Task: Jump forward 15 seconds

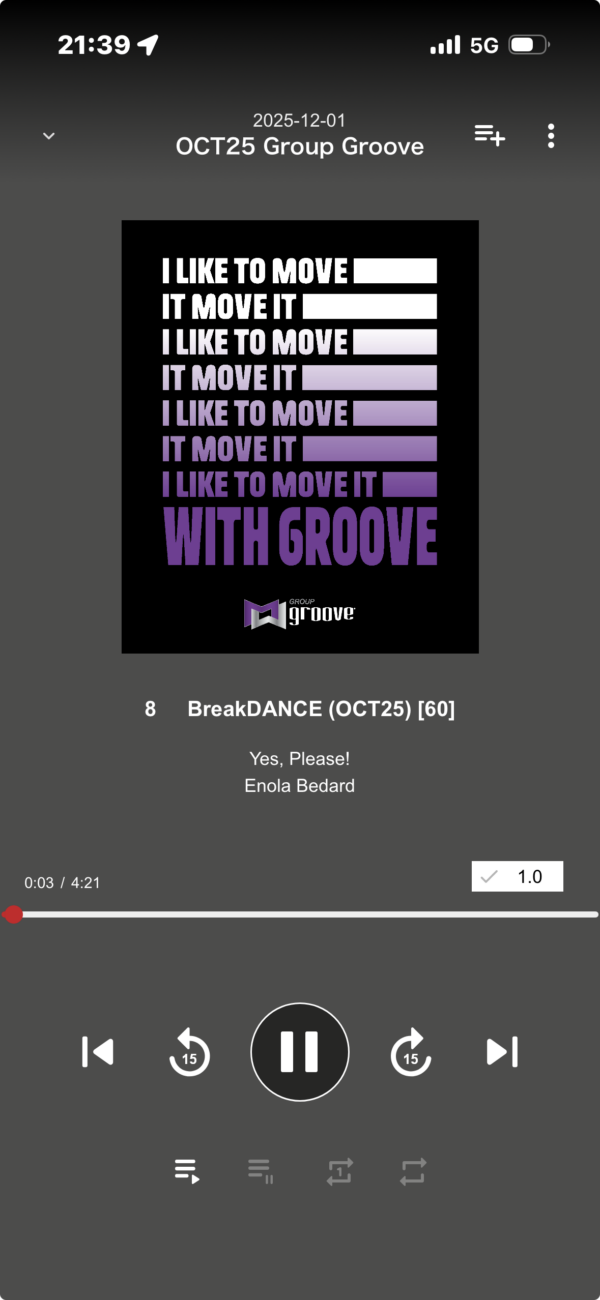Action: tap(410, 1052)
